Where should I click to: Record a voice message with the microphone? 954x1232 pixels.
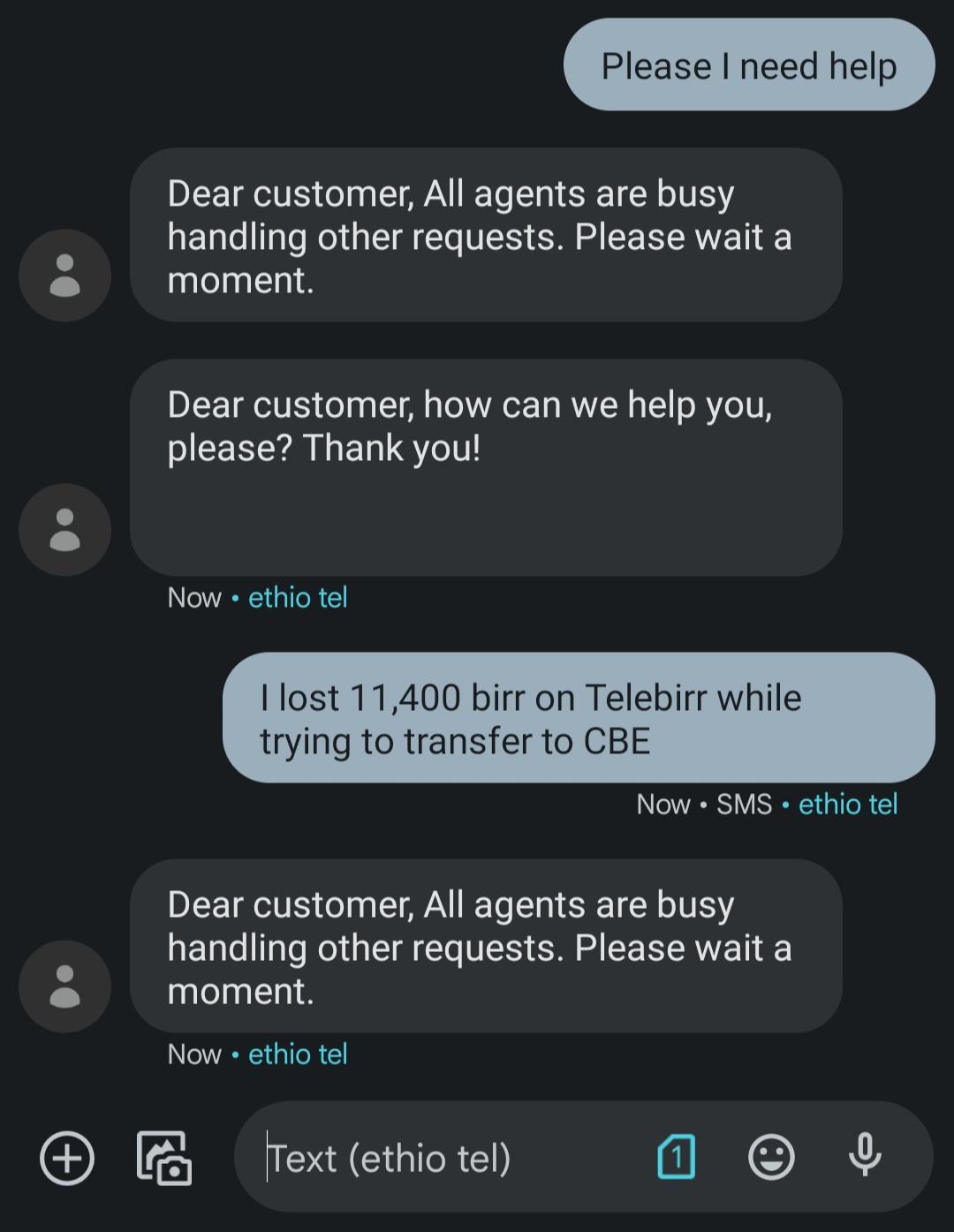(x=865, y=1155)
